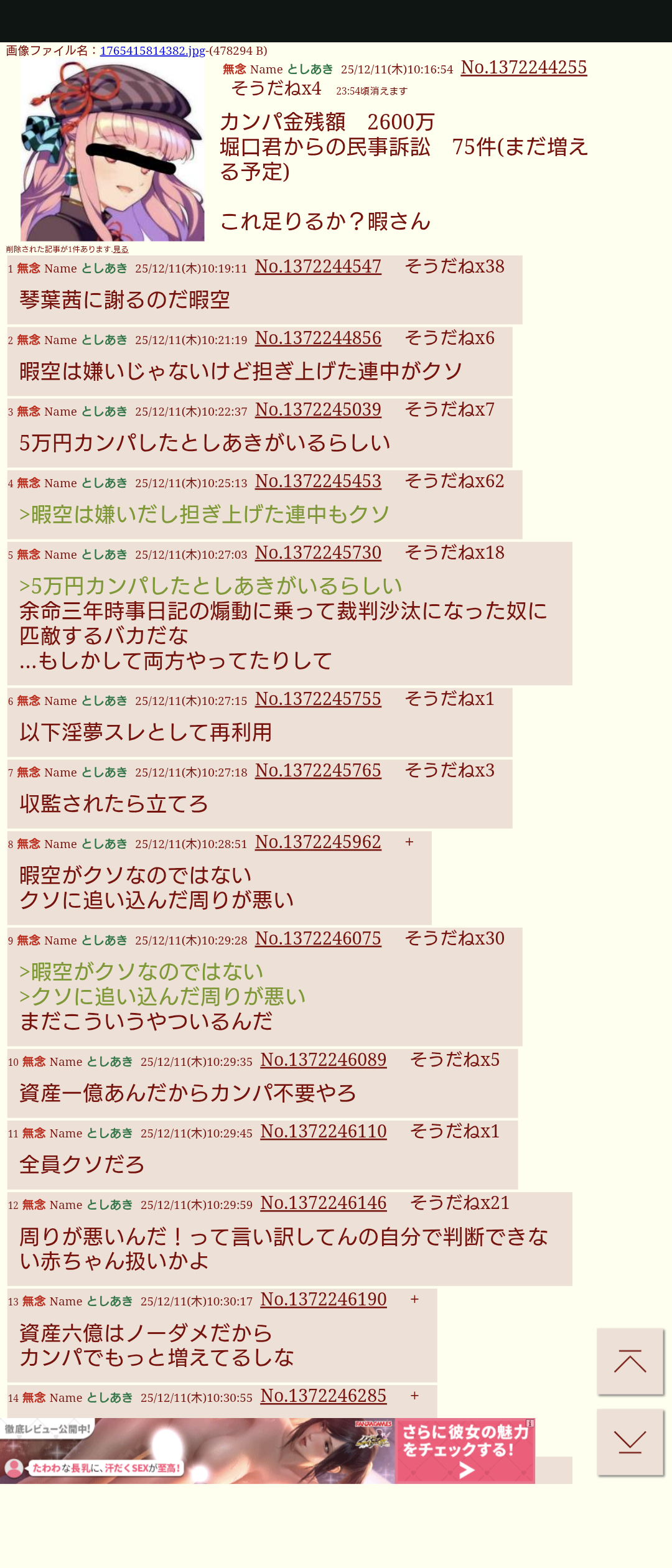
Task: Tap post number No.1372246075
Action: click(x=318, y=938)
